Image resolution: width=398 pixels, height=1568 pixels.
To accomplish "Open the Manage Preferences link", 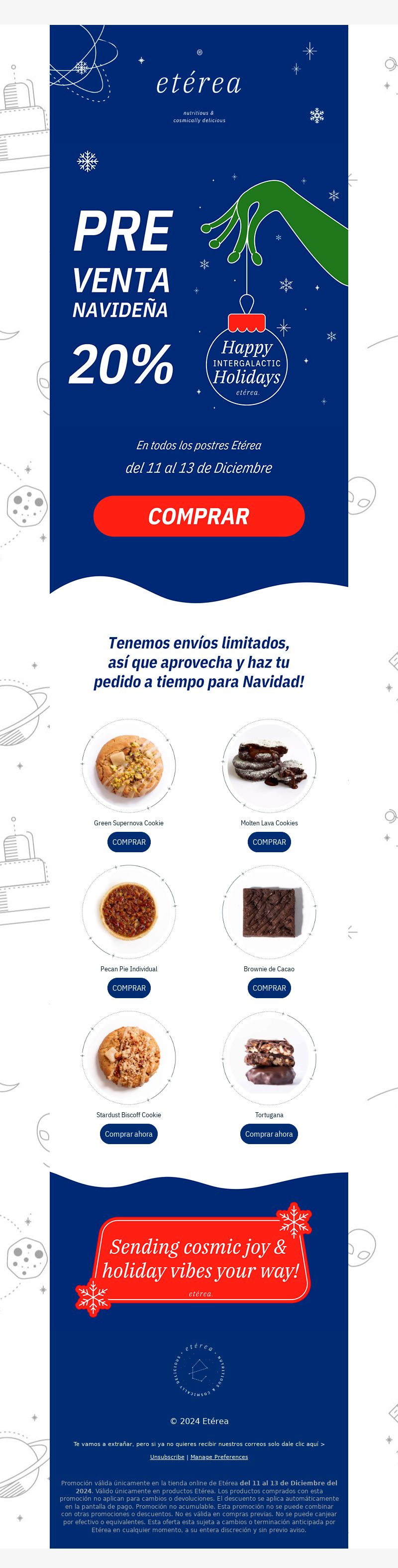I will click(219, 1457).
